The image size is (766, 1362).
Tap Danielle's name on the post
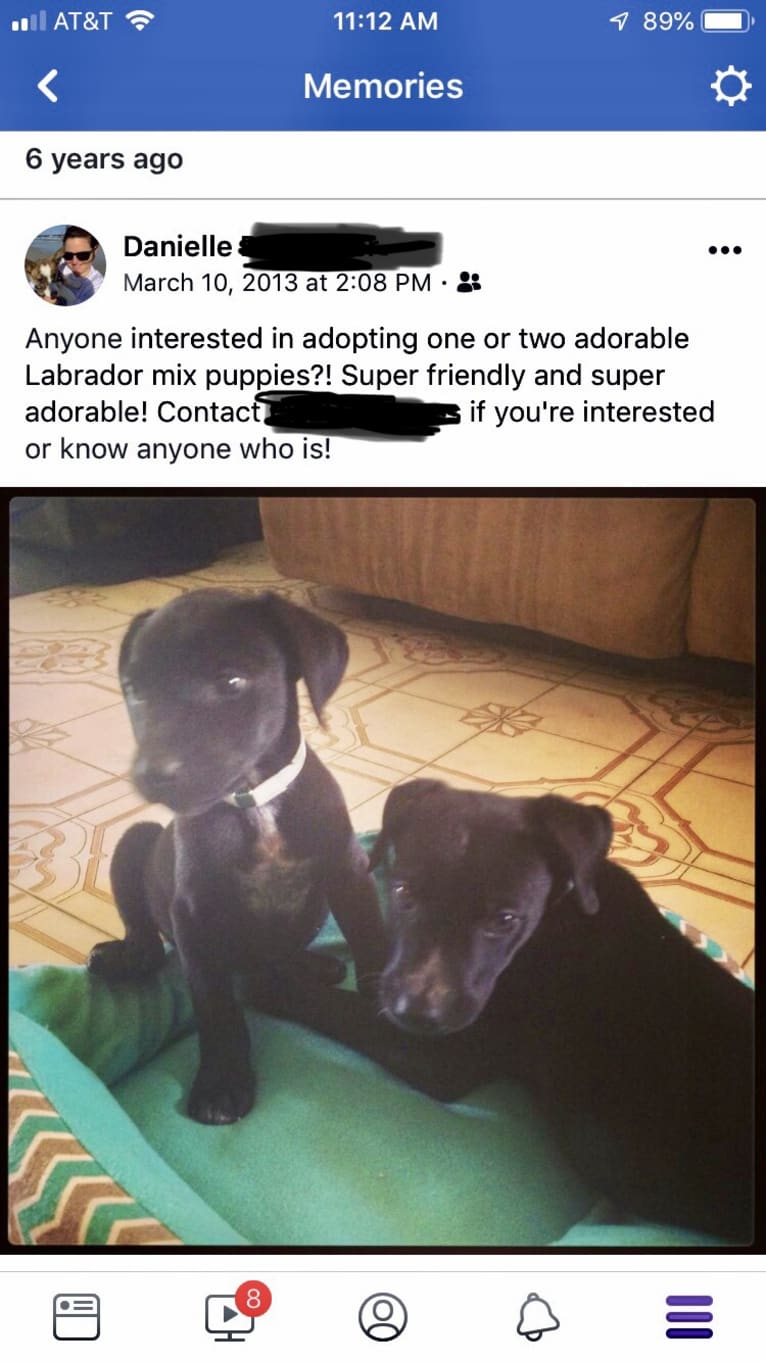[177, 246]
